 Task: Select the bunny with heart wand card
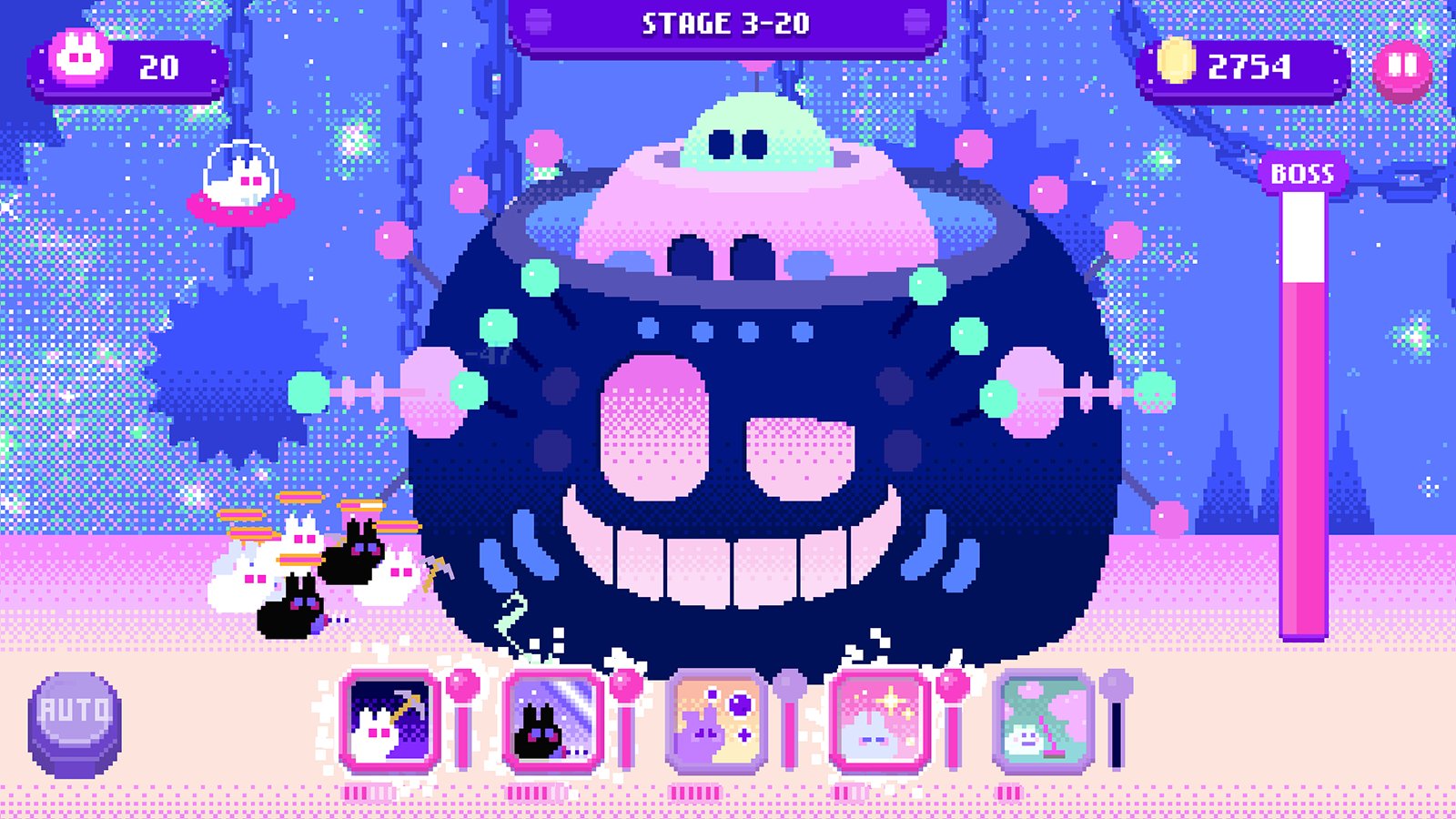click(1043, 721)
